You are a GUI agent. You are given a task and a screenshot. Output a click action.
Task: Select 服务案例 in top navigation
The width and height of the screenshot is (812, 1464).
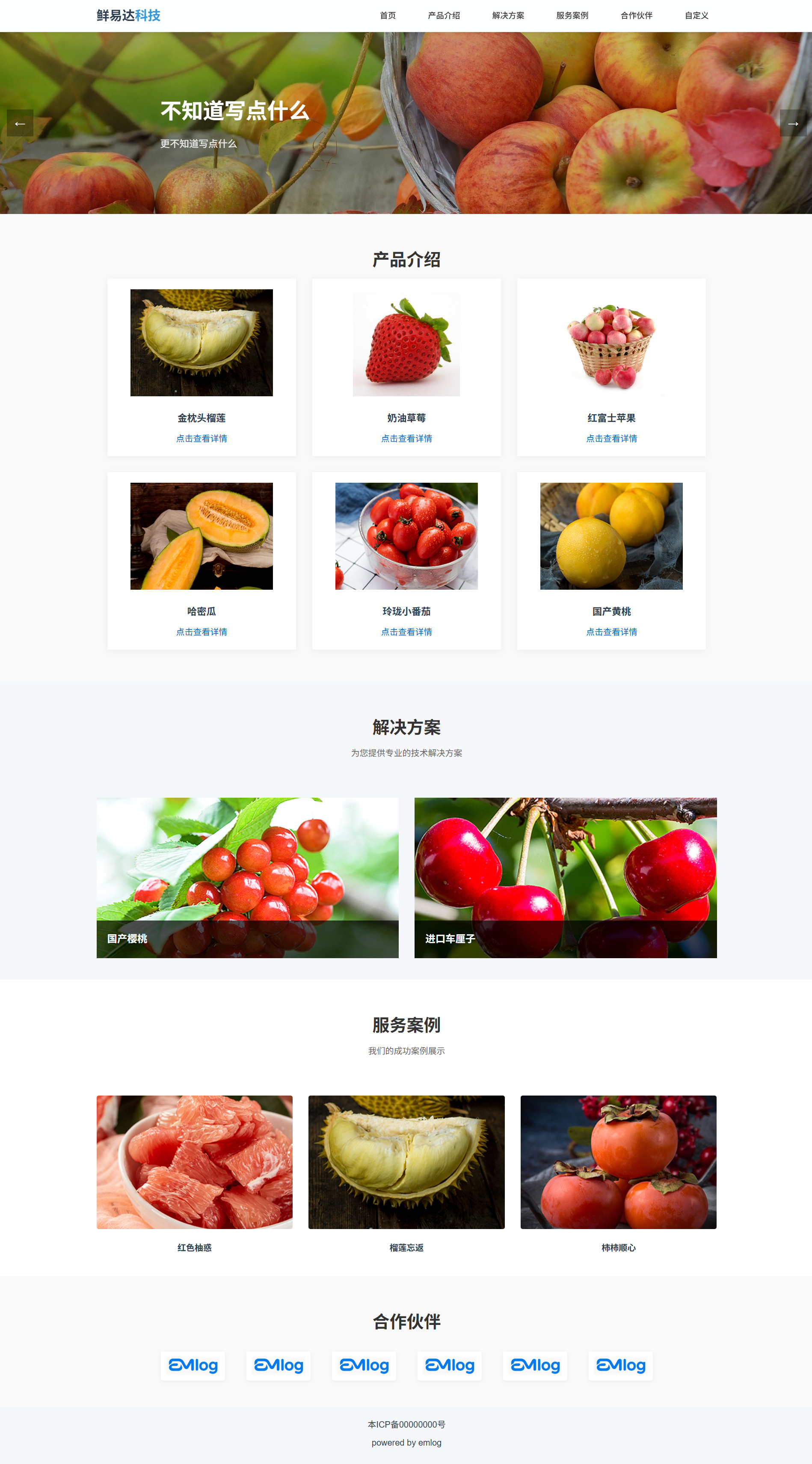(572, 15)
